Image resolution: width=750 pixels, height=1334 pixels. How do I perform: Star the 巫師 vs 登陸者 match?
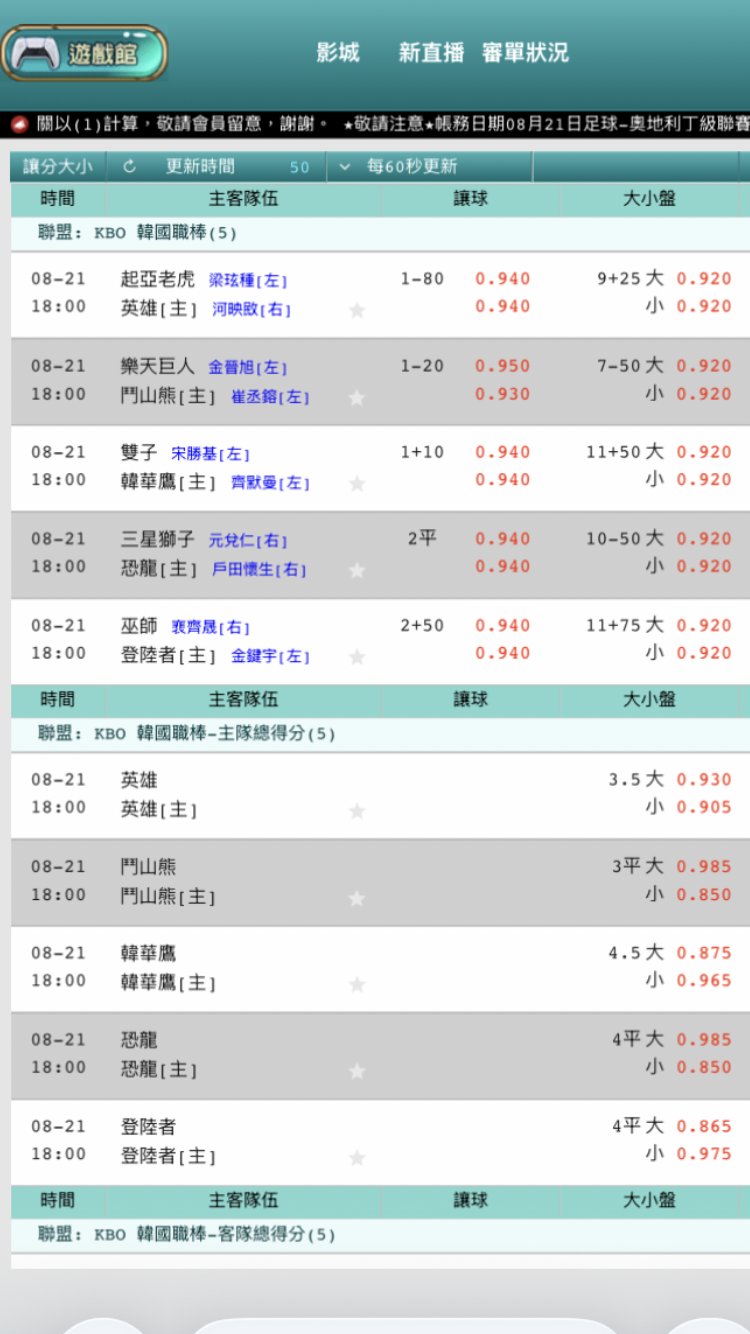357,657
